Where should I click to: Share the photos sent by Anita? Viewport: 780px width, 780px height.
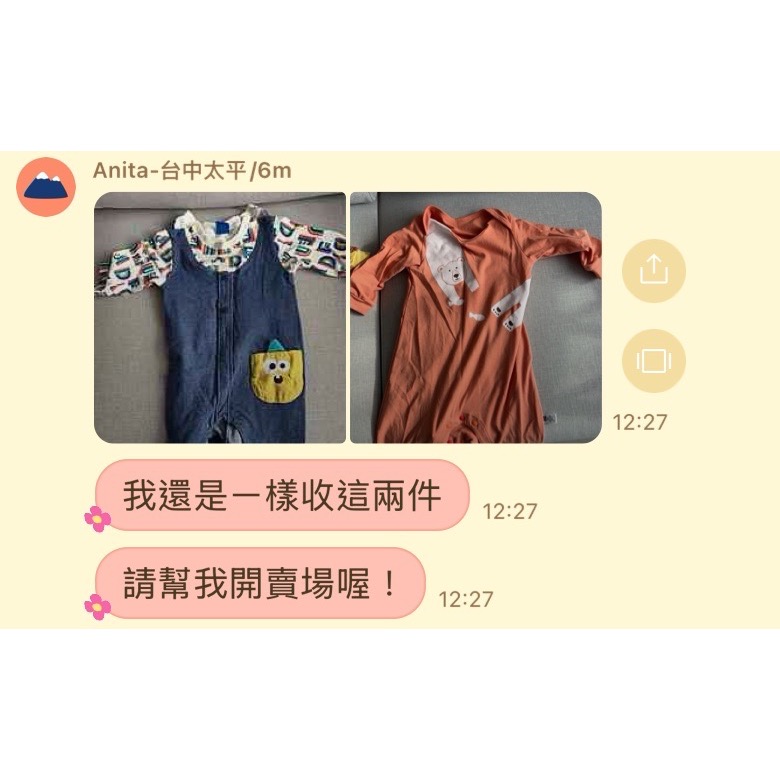click(653, 270)
